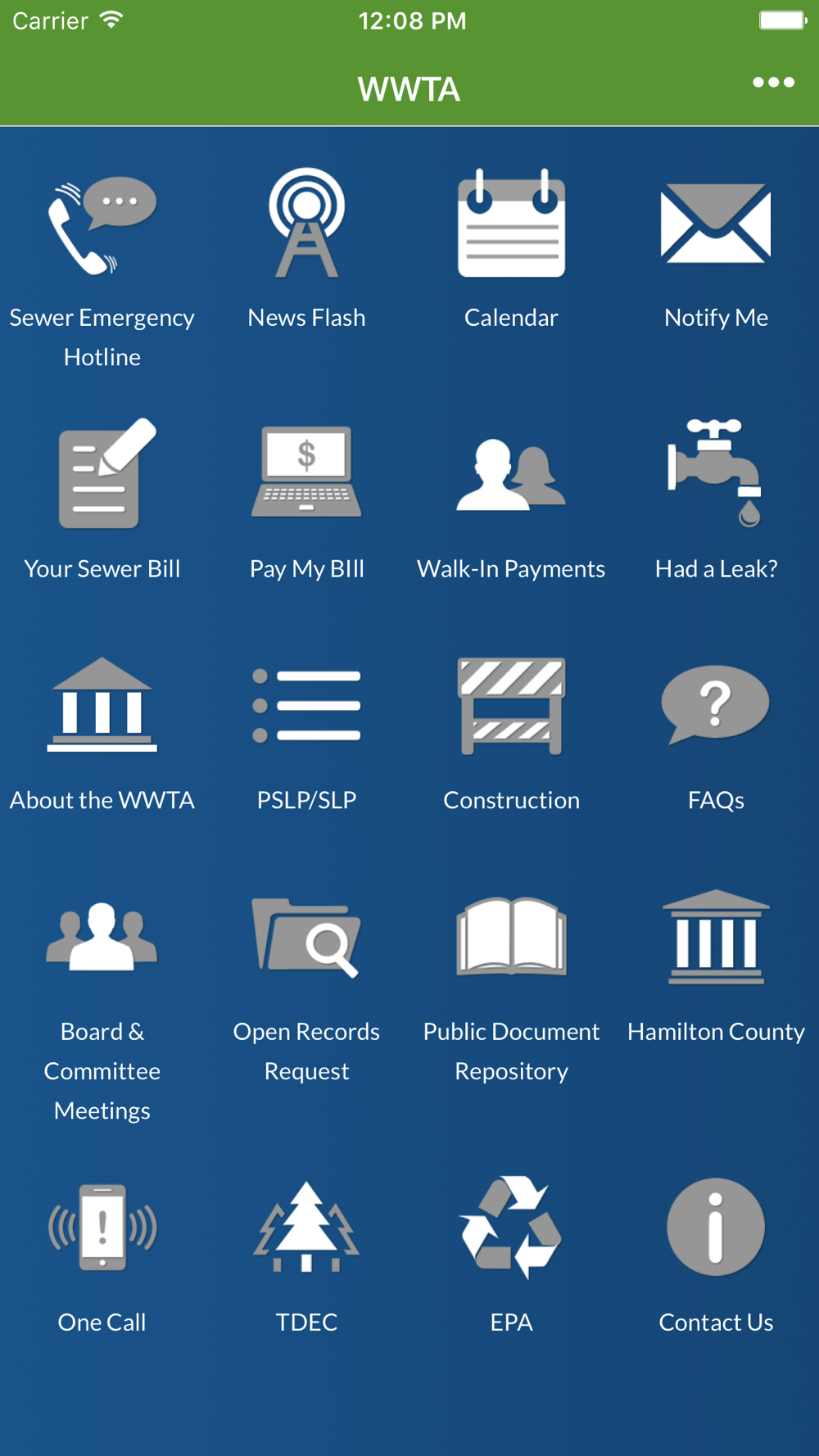This screenshot has width=819, height=1456.
Task: Tap the Had a Leak? tile
Action: (x=717, y=500)
